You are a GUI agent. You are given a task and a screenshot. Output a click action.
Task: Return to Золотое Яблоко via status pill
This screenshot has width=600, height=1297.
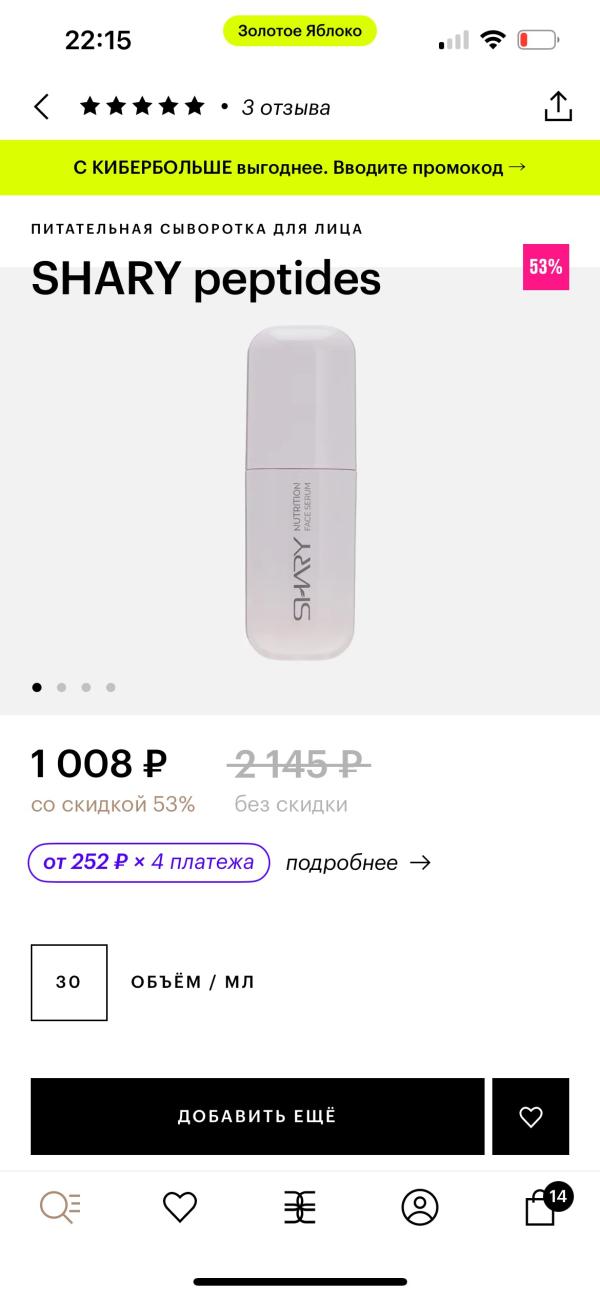click(300, 31)
